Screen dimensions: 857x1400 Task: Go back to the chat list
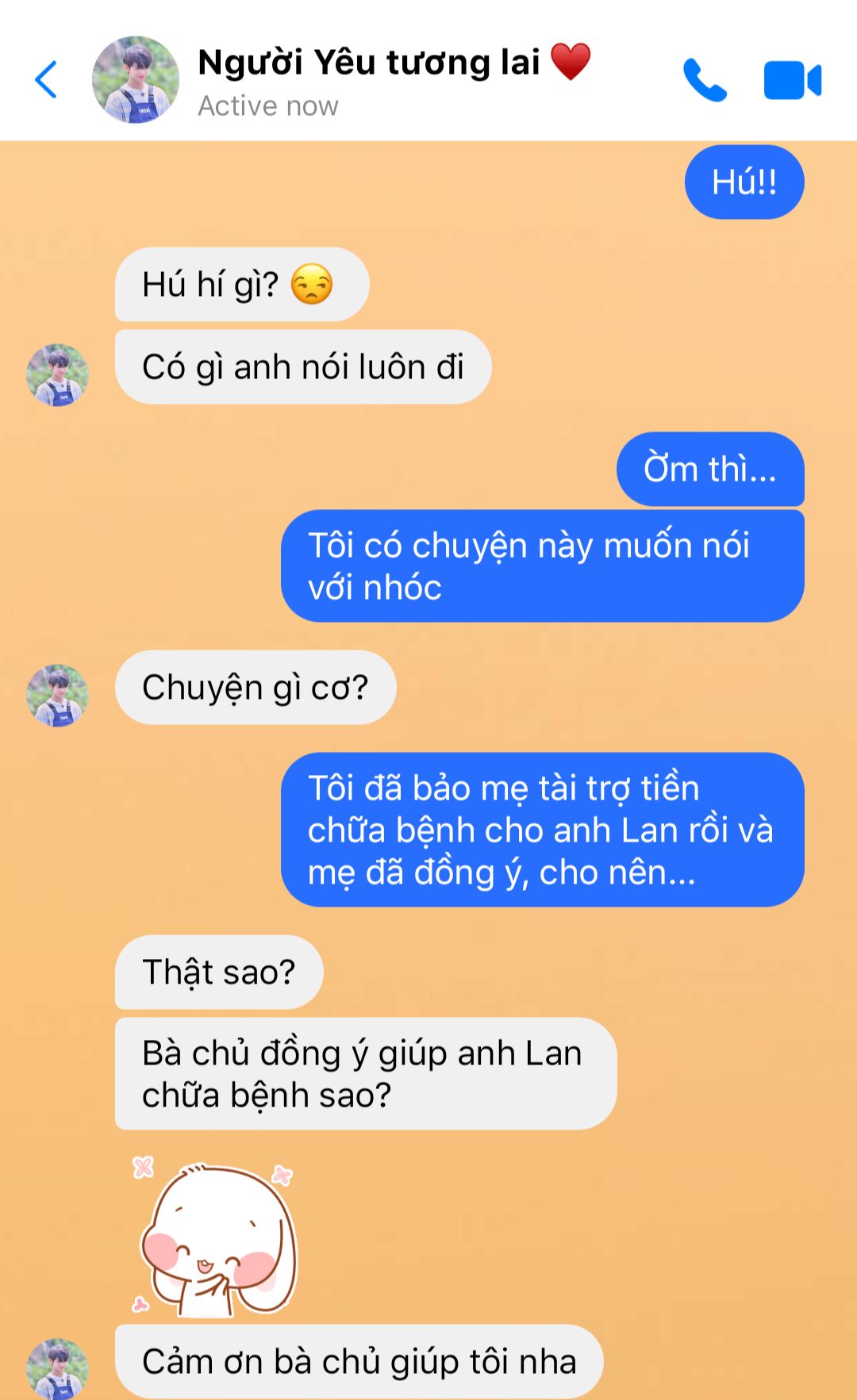tap(46, 80)
